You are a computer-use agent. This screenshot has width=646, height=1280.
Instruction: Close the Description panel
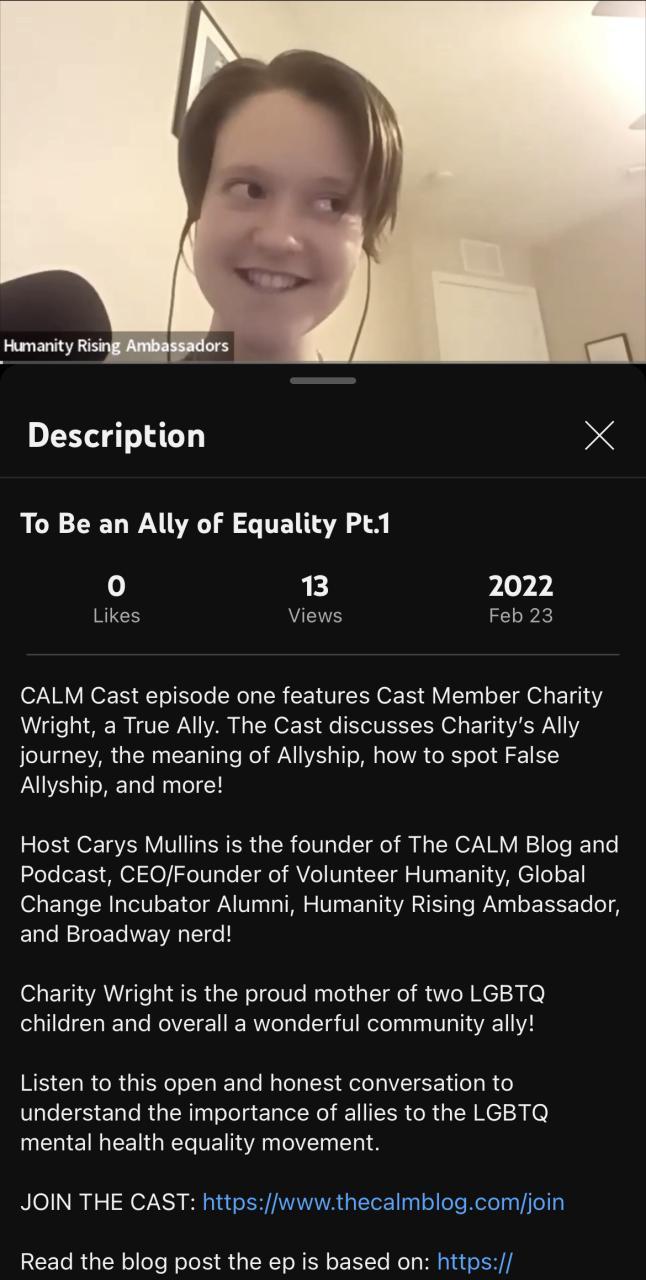pos(599,435)
